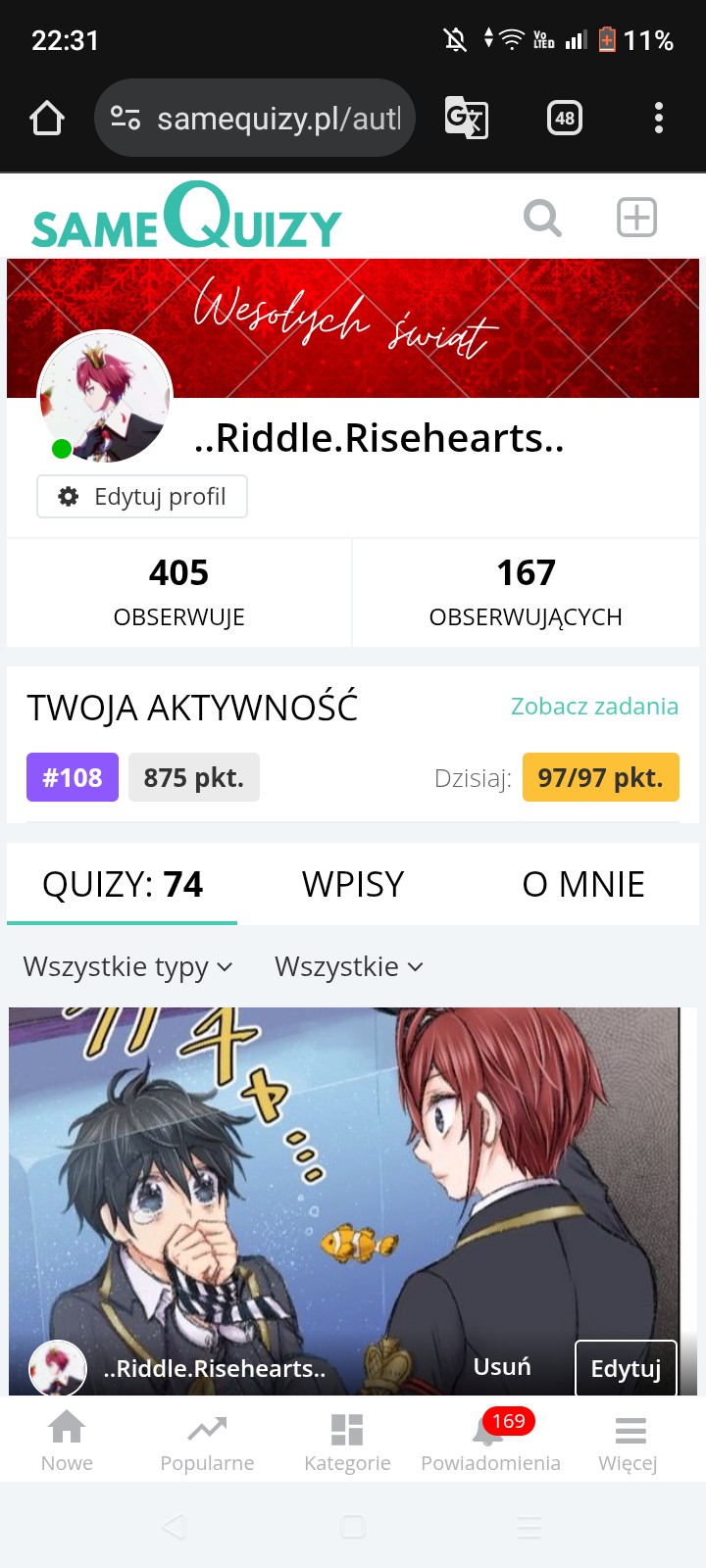Open the browser tab switcher
Image resolution: width=706 pixels, height=1568 pixels.
(x=564, y=119)
